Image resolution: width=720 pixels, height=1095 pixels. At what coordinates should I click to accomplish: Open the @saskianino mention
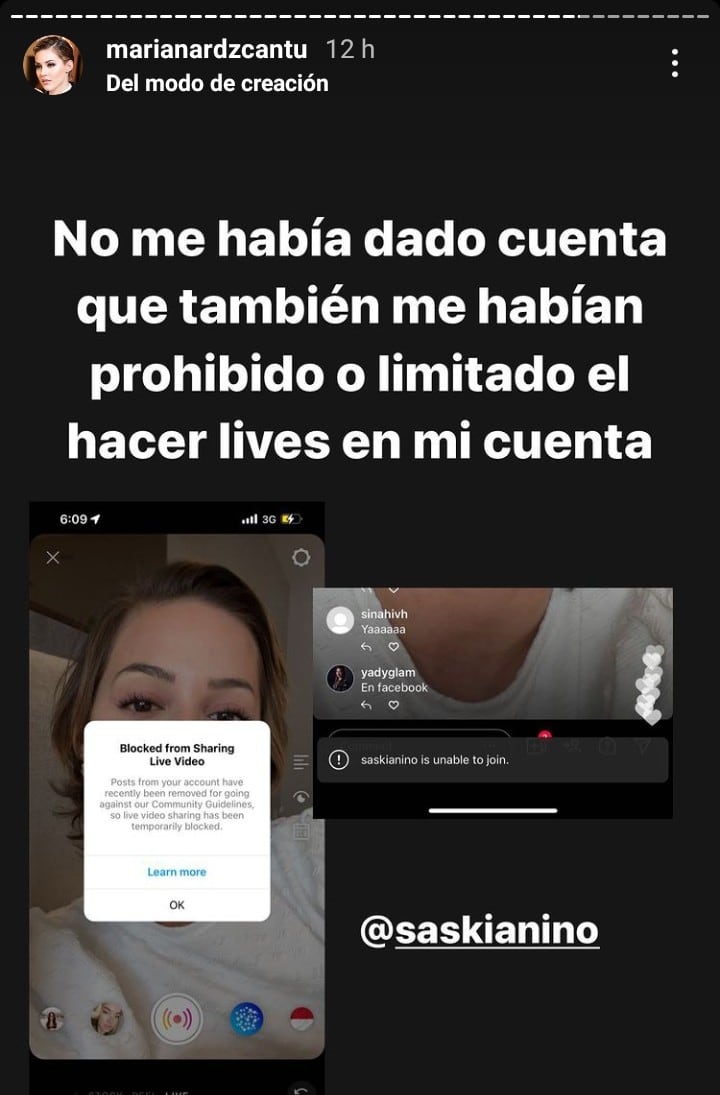[x=479, y=931]
